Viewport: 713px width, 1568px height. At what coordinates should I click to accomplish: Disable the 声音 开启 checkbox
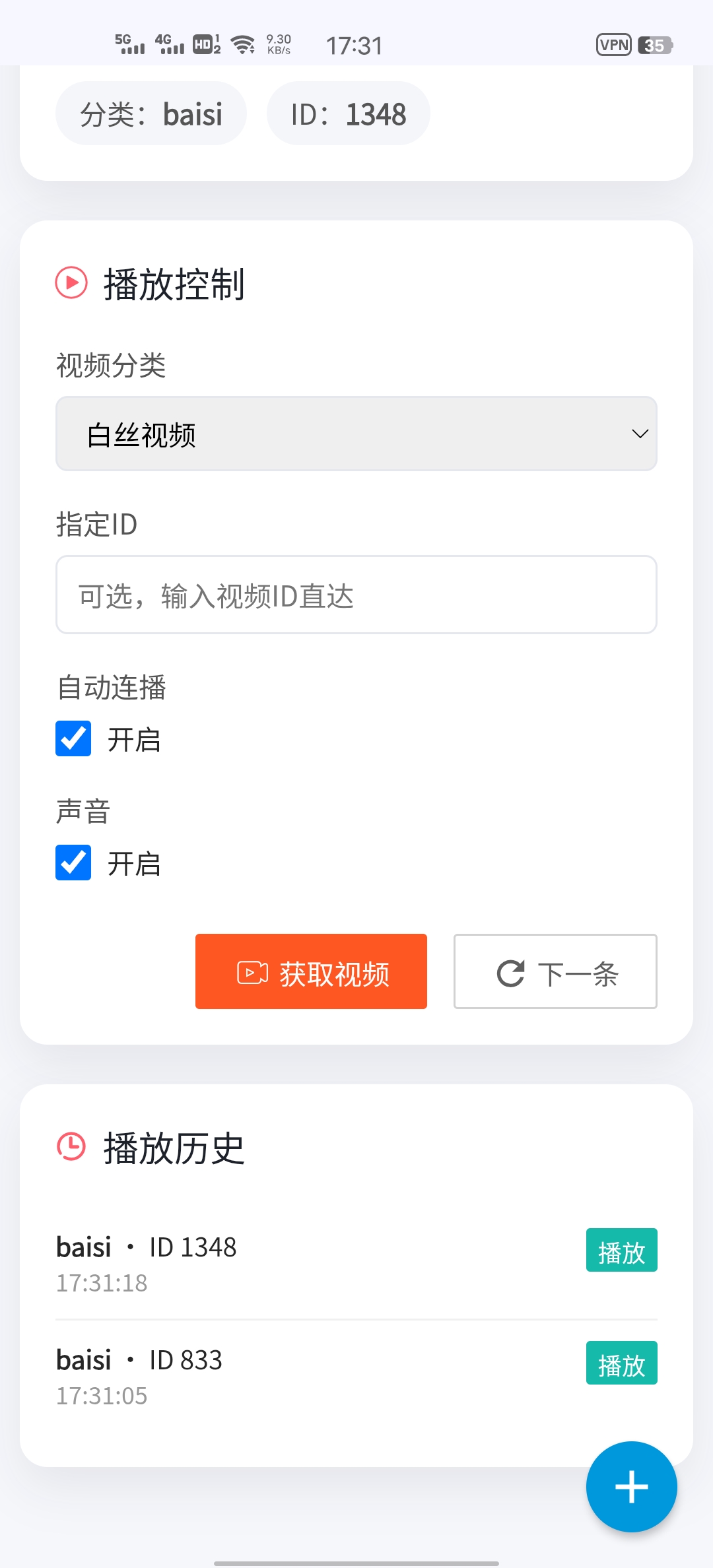point(73,863)
